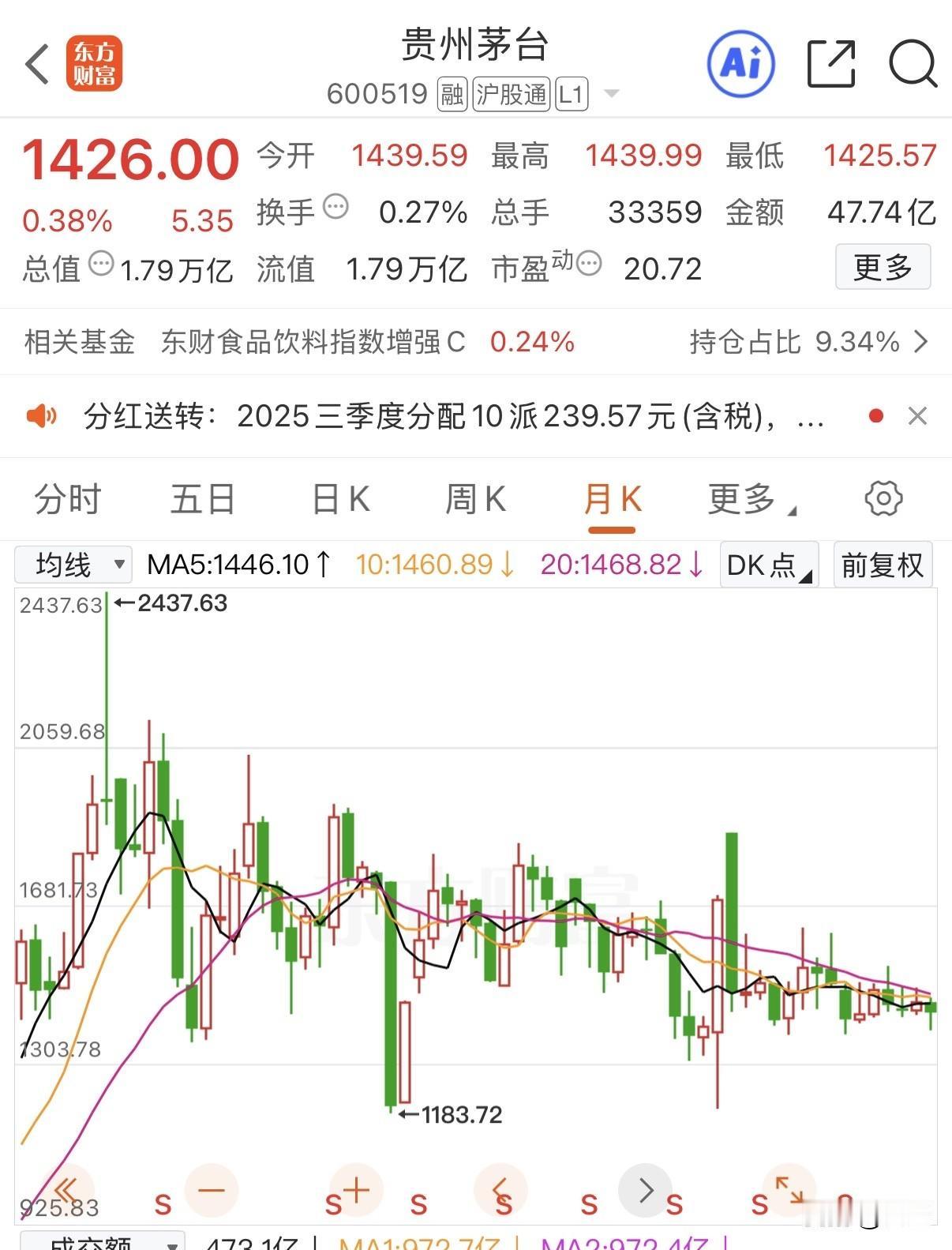The height and width of the screenshot is (1250, 952).
Task: Open the AI assistant
Action: pyautogui.click(x=740, y=62)
